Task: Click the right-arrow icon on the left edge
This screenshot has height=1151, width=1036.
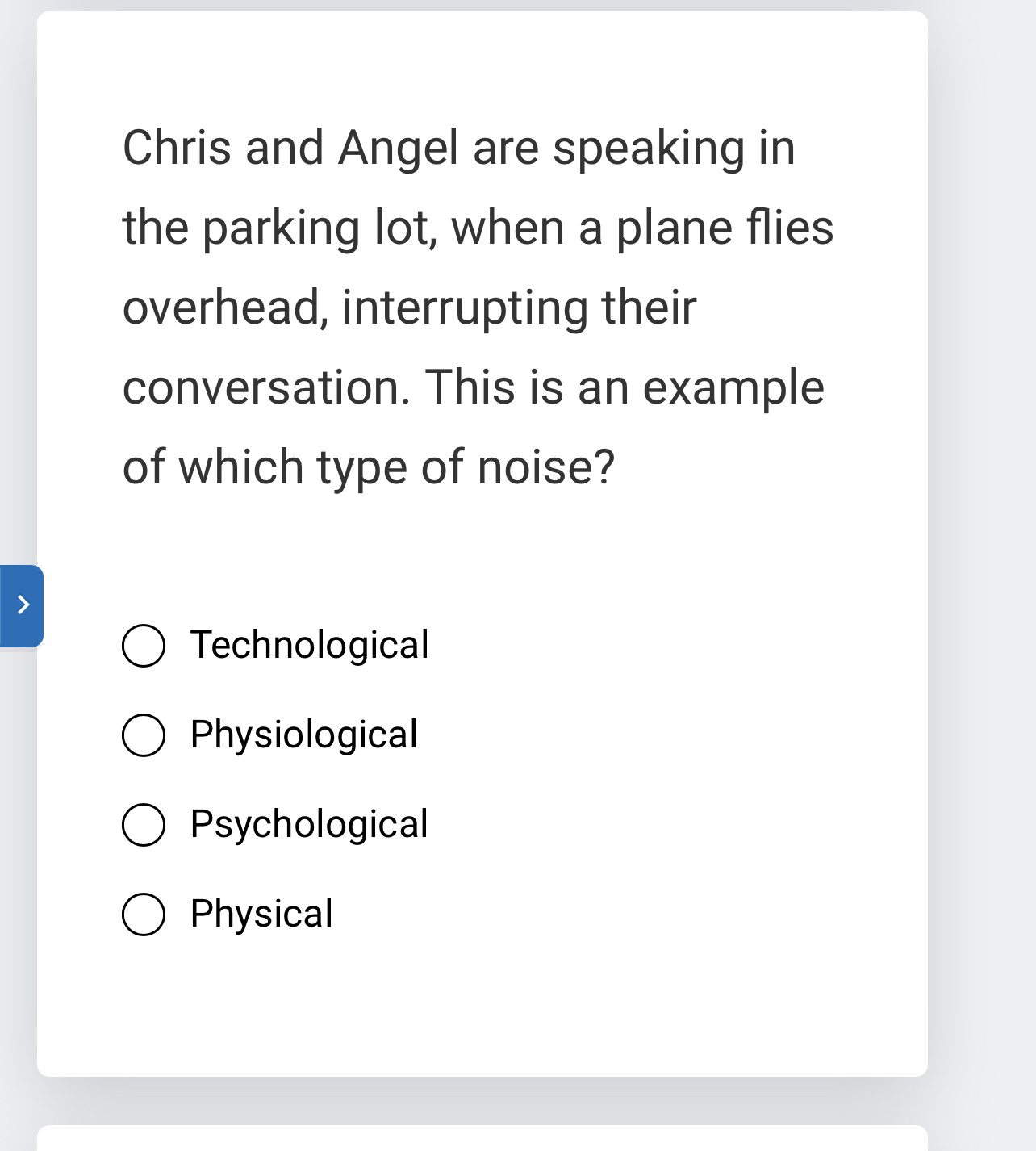Action: (21, 605)
